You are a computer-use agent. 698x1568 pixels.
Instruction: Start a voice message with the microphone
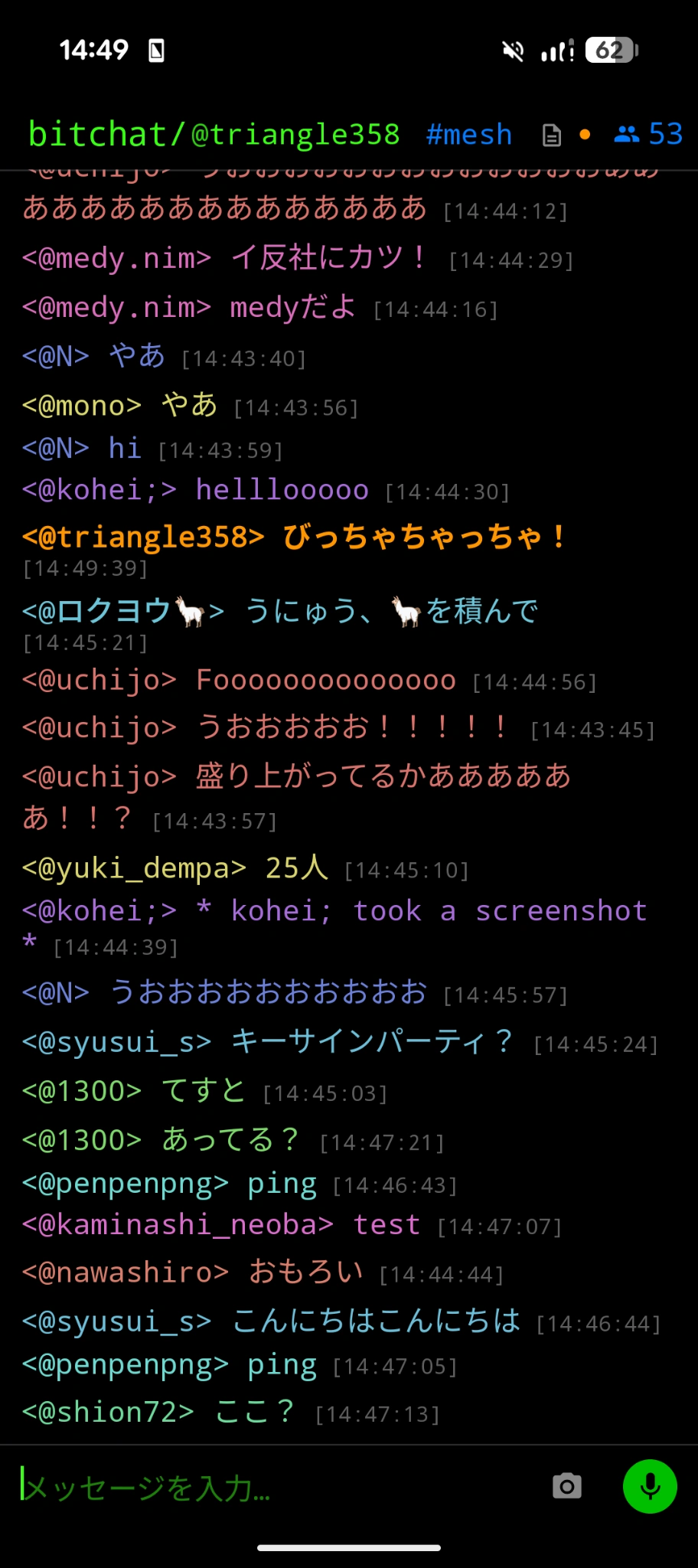(650, 1486)
